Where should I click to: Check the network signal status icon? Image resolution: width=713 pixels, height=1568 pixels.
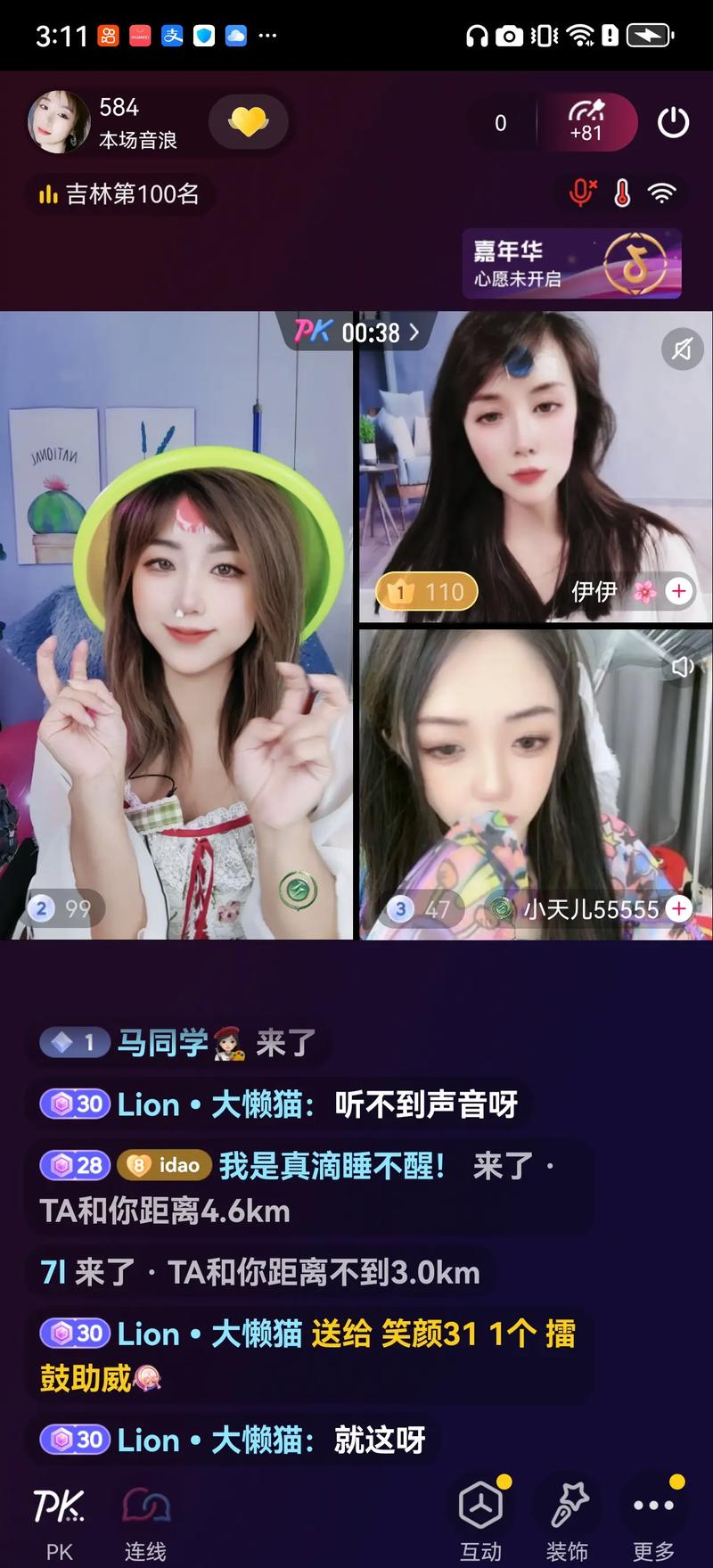(661, 193)
